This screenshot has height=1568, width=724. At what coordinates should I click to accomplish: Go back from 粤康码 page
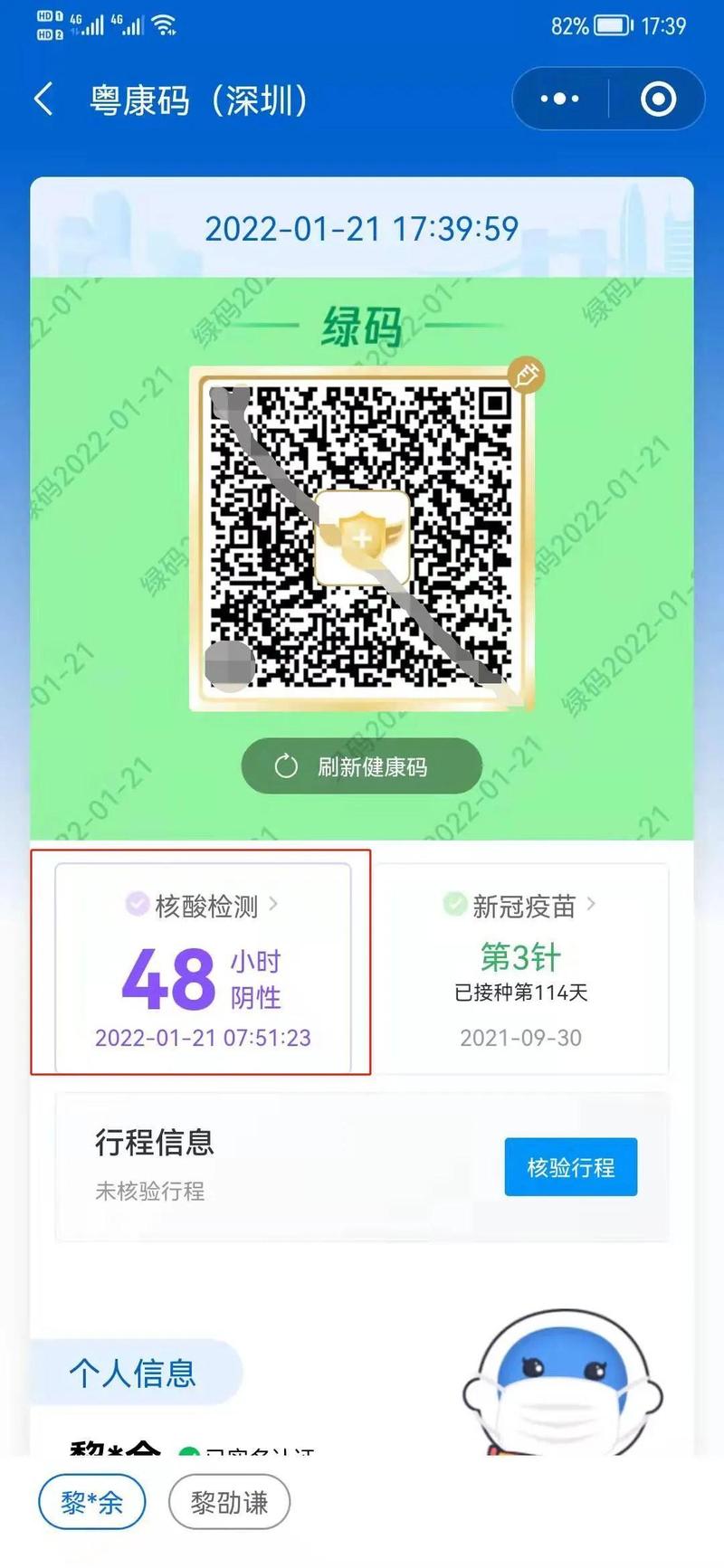(x=43, y=99)
